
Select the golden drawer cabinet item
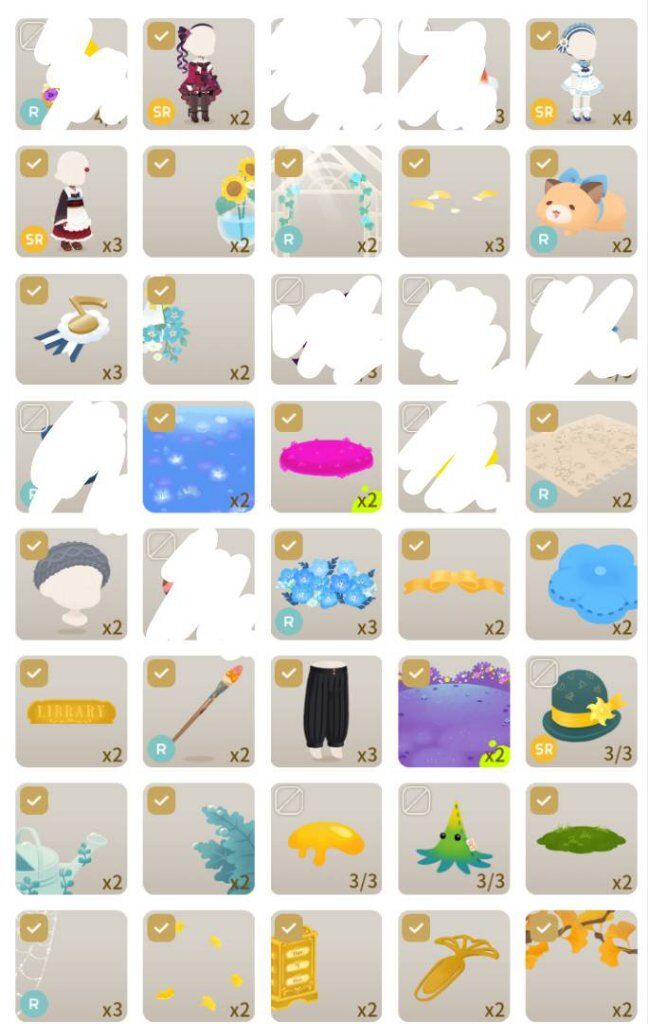[x=326, y=966]
